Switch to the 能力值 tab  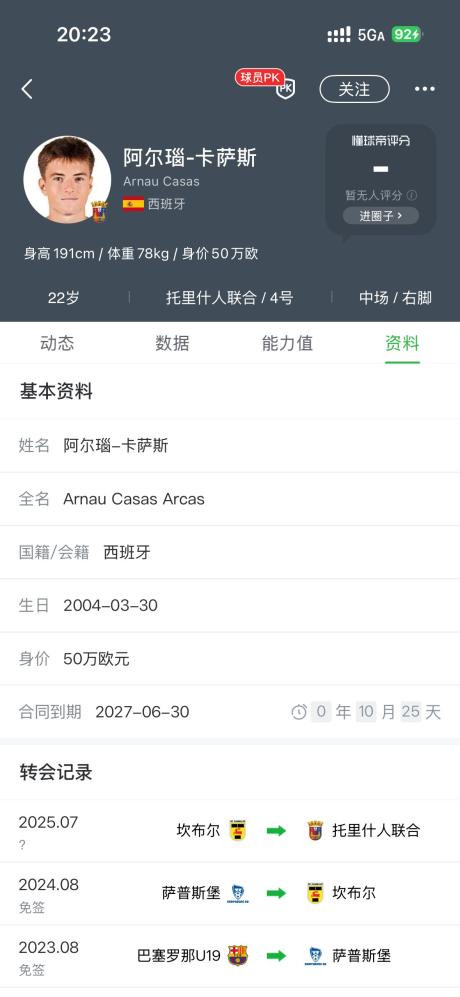tap(288, 343)
